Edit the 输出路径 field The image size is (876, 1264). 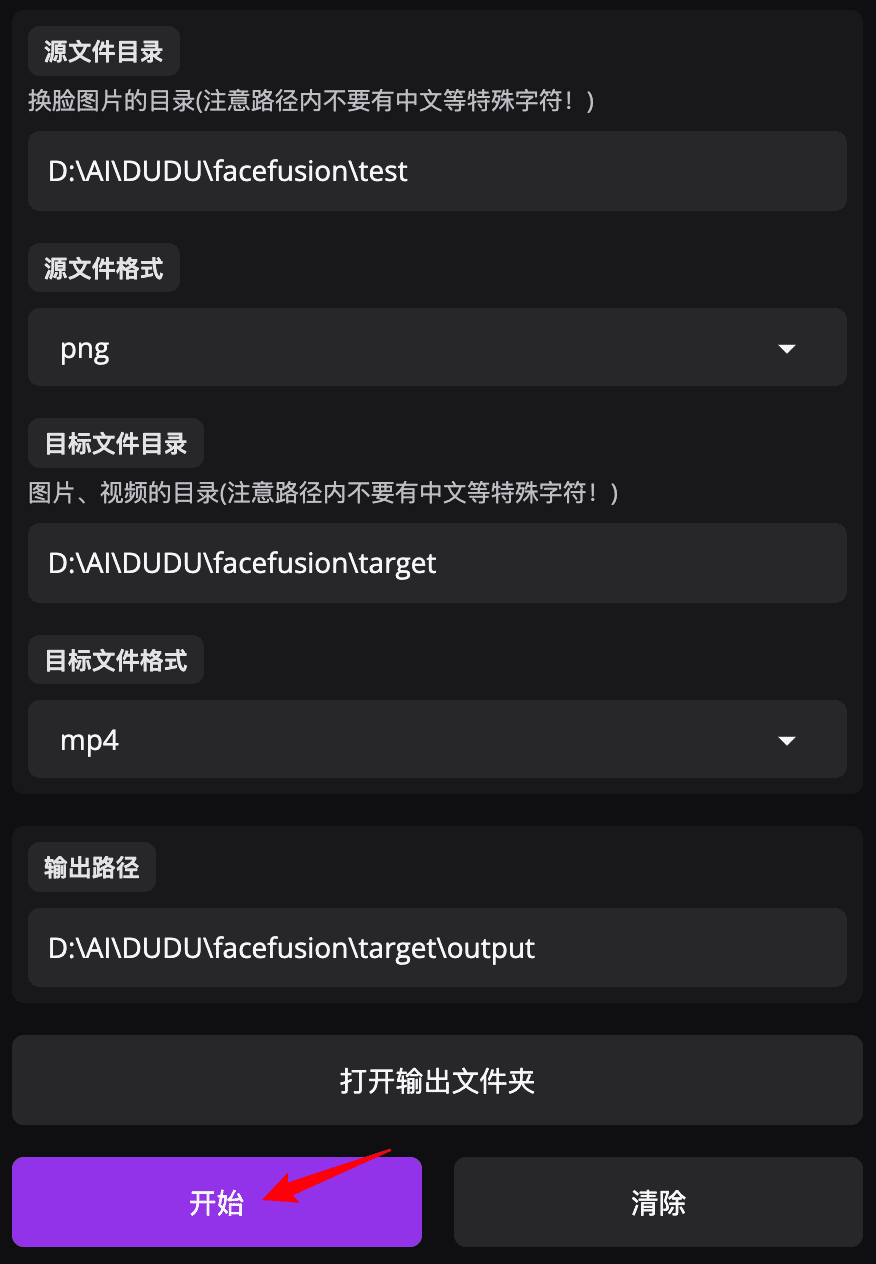point(437,948)
